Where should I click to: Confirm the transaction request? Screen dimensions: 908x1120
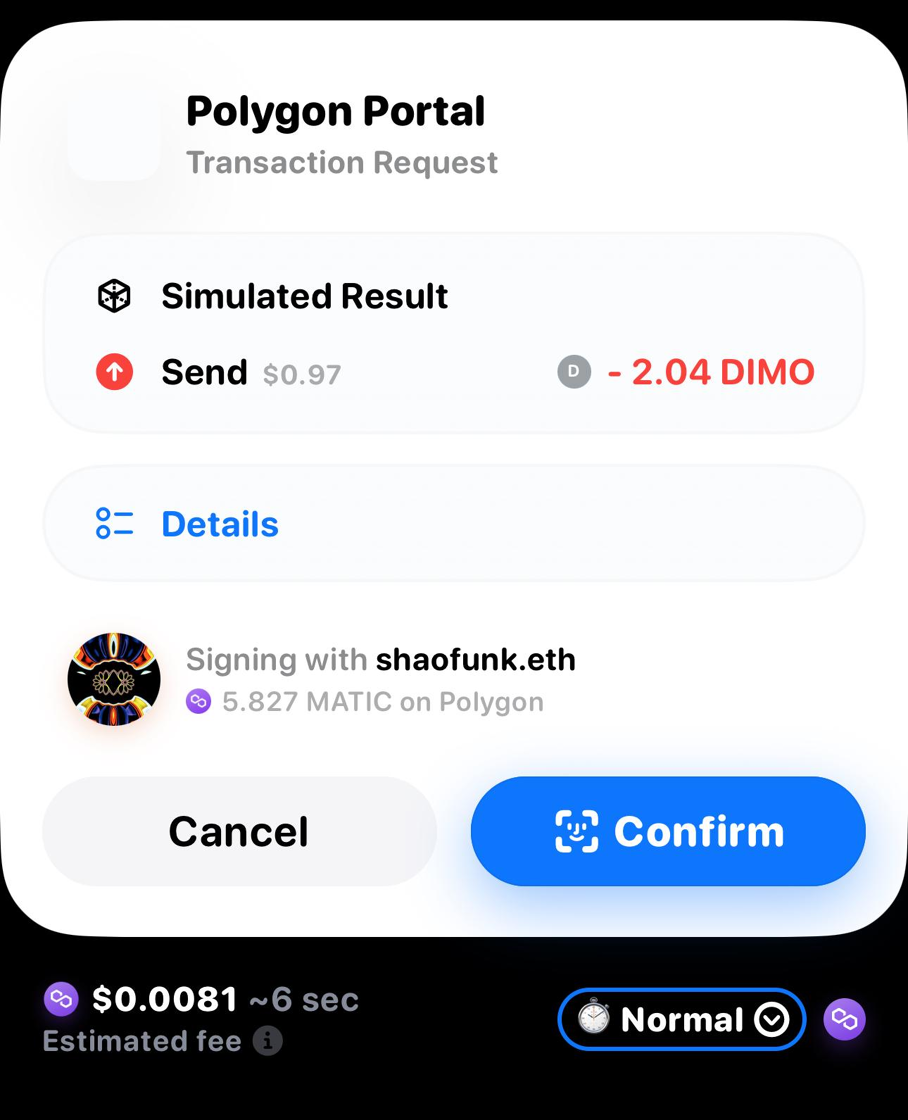coord(667,831)
